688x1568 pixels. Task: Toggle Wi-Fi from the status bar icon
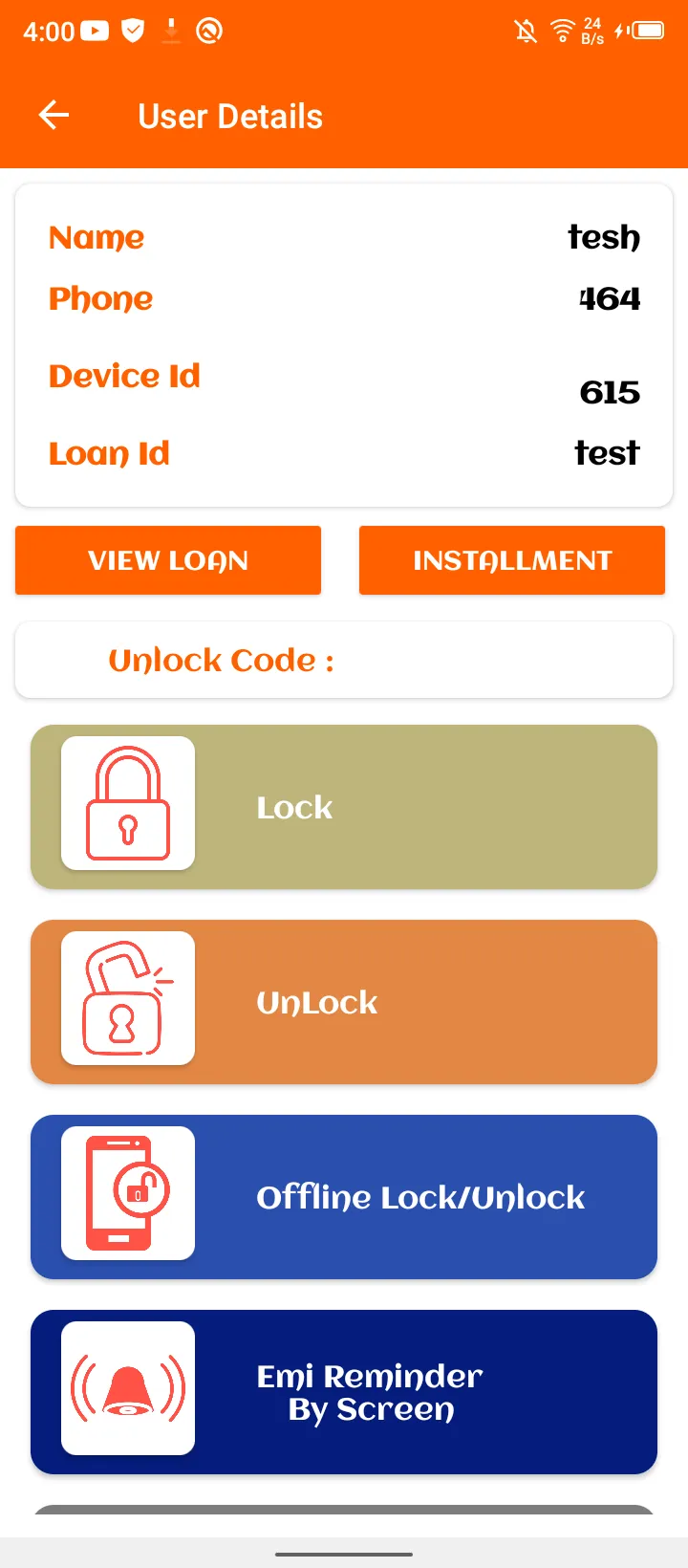(x=563, y=31)
